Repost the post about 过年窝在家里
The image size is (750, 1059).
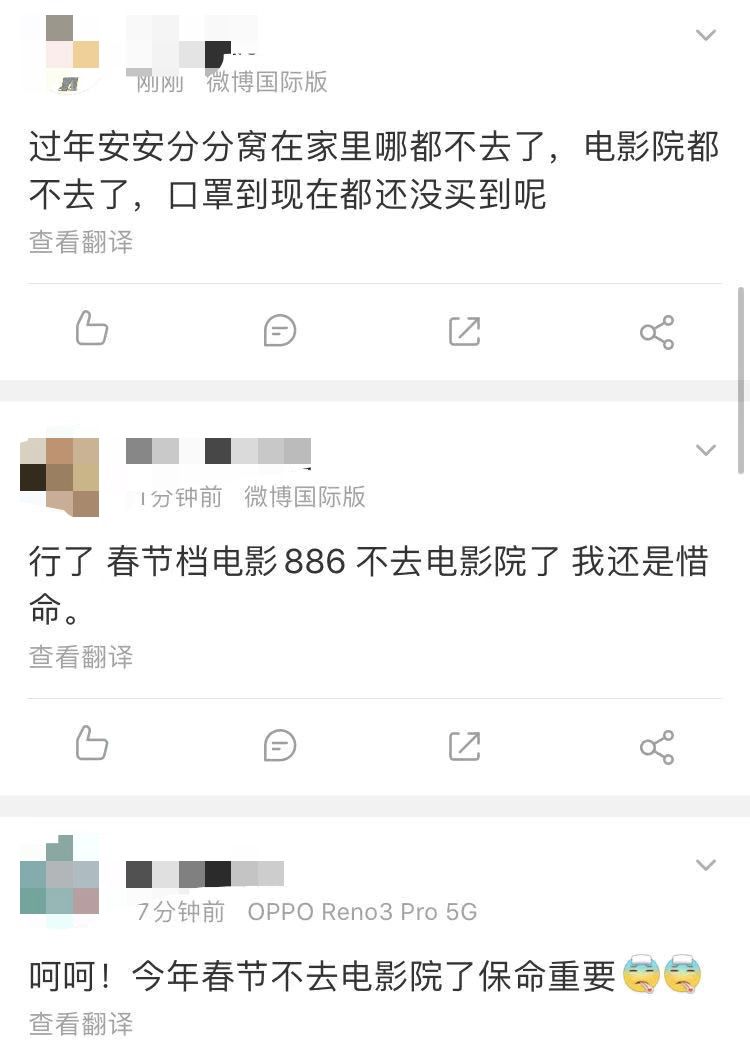[464, 331]
